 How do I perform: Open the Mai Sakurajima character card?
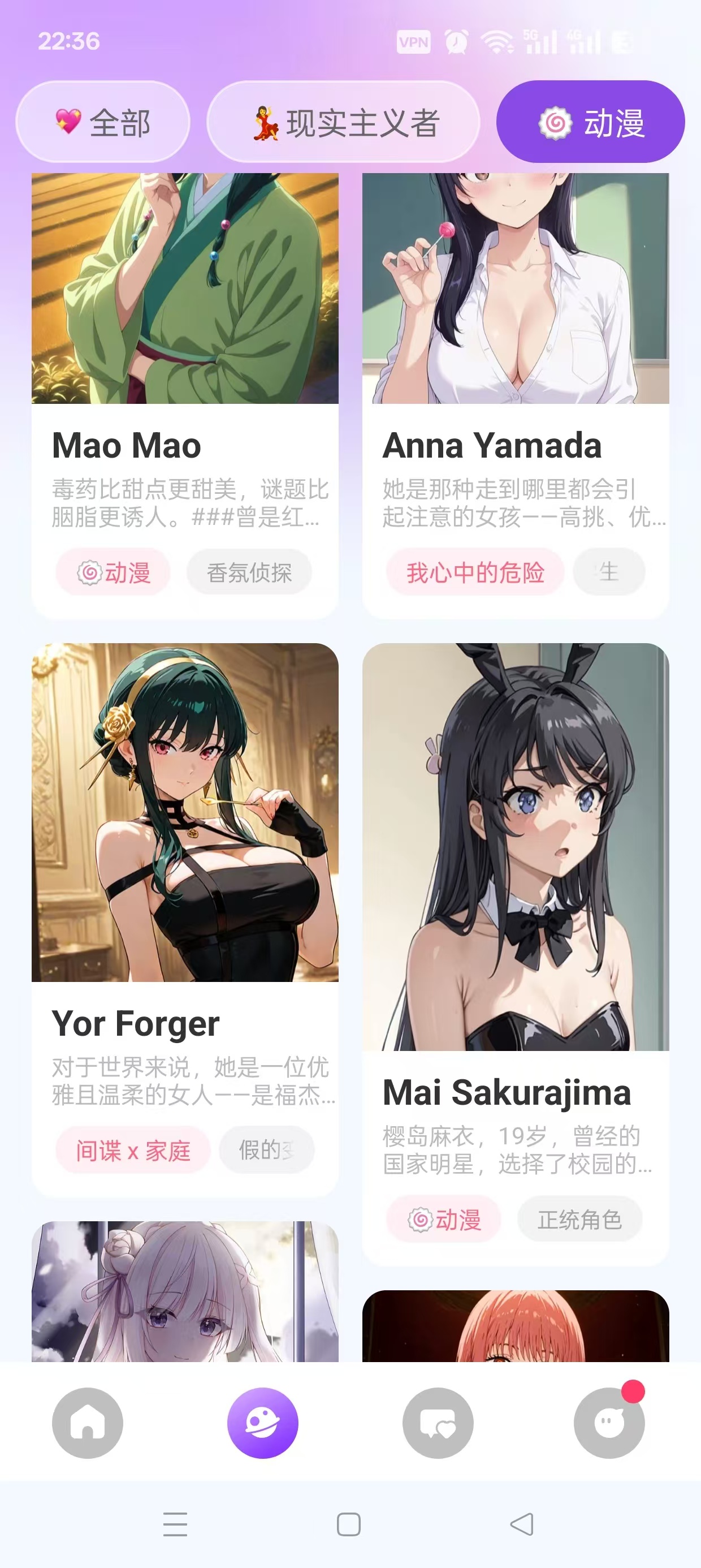tap(516, 950)
